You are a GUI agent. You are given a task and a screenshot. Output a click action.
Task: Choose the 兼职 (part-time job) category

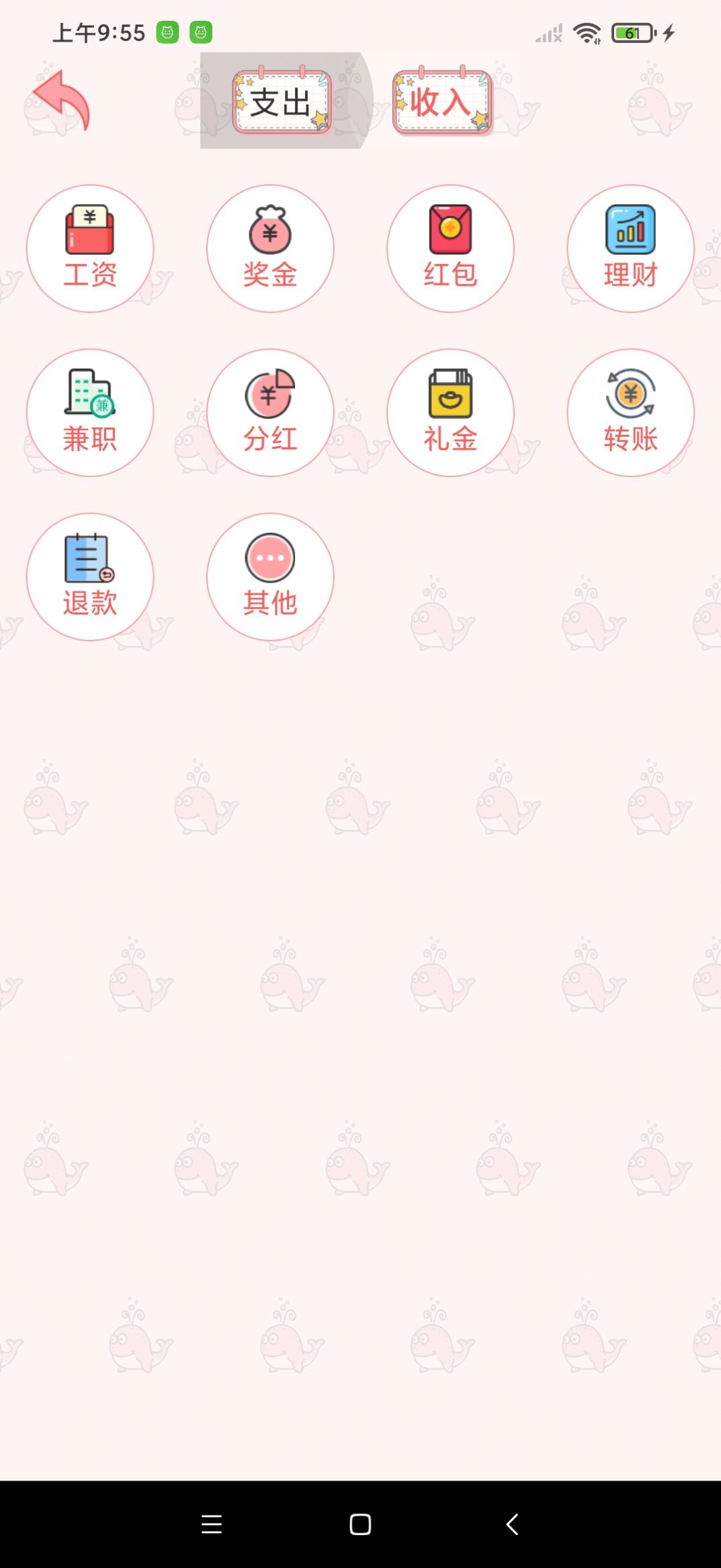coord(90,413)
